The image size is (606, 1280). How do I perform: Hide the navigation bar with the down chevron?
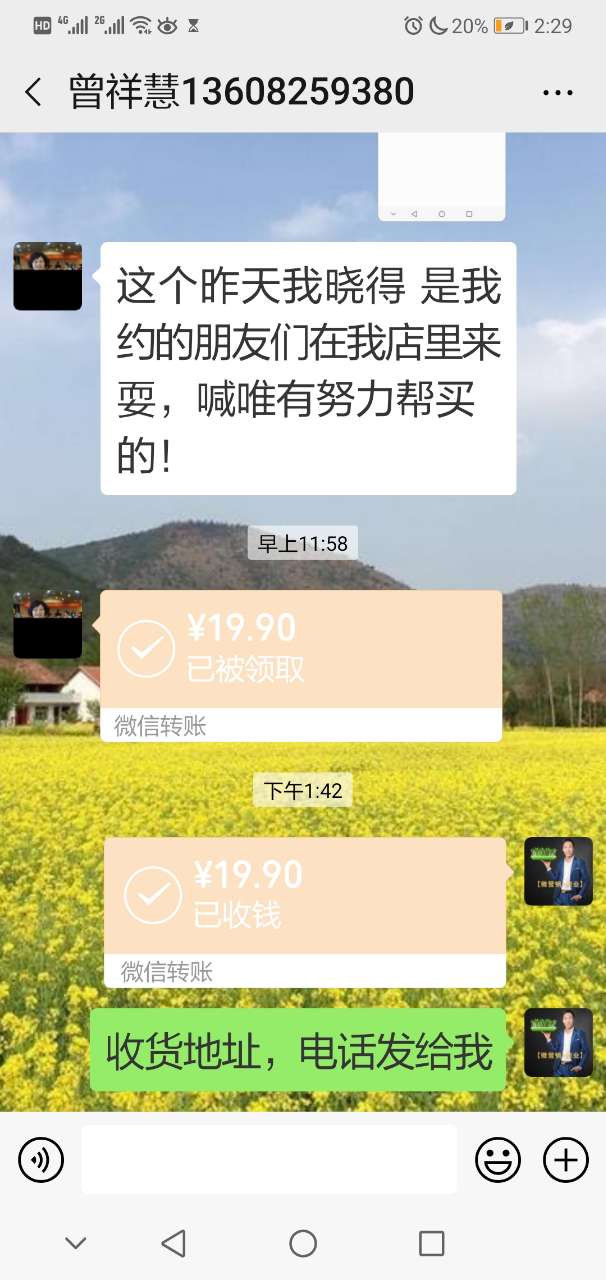[75, 1243]
